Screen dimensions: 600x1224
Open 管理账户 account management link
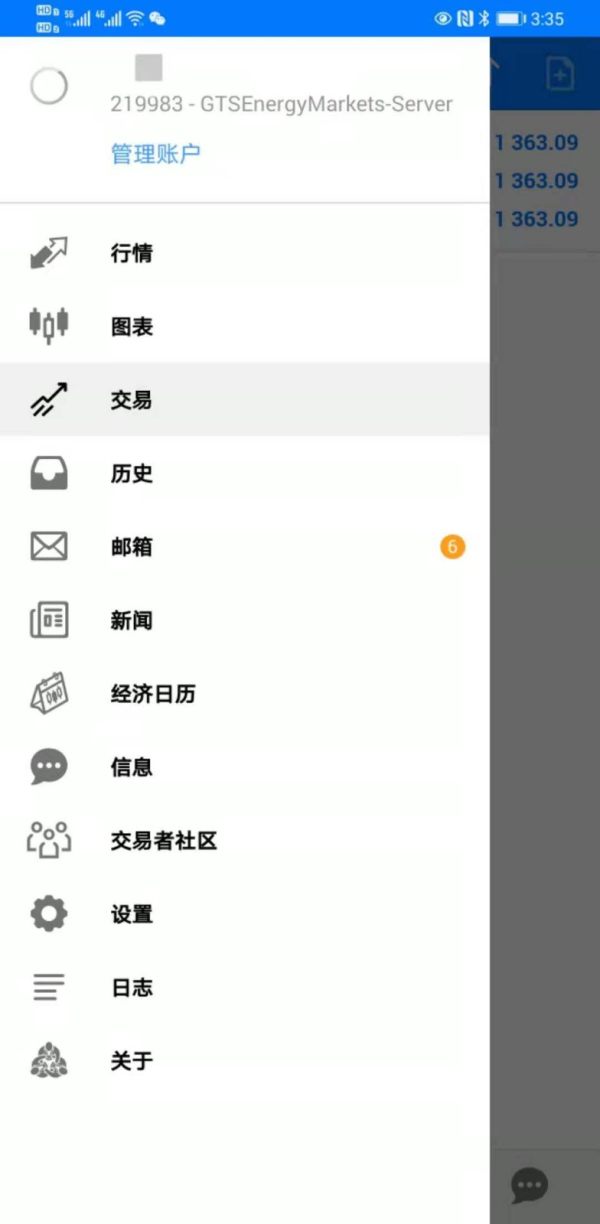point(155,153)
